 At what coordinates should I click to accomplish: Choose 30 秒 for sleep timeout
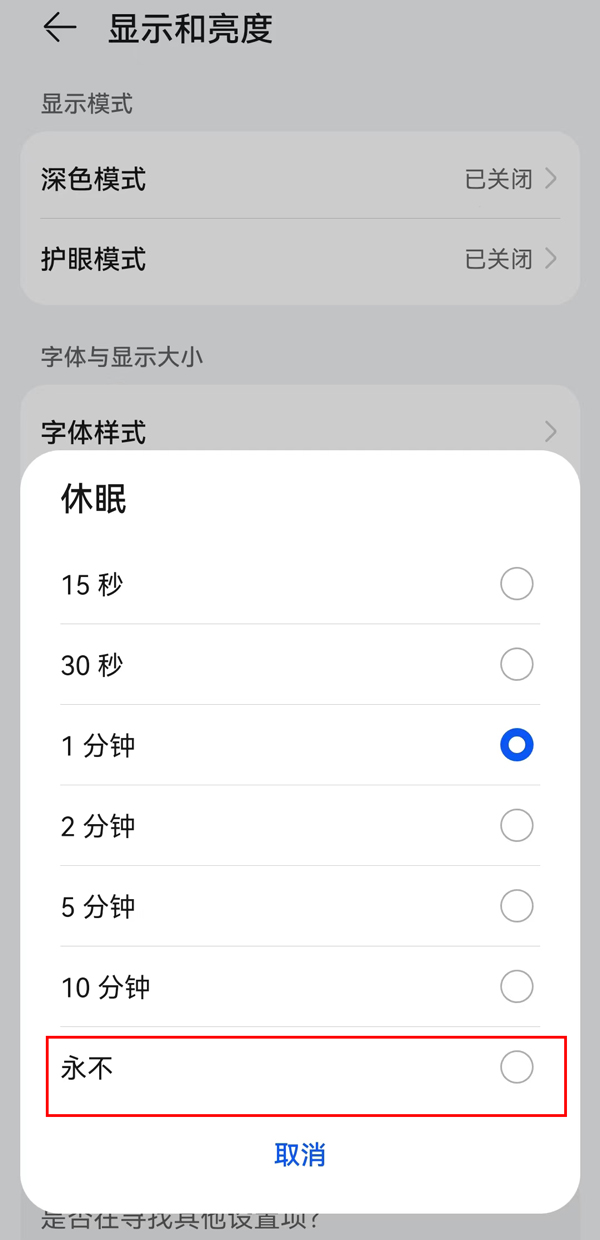[x=300, y=664]
